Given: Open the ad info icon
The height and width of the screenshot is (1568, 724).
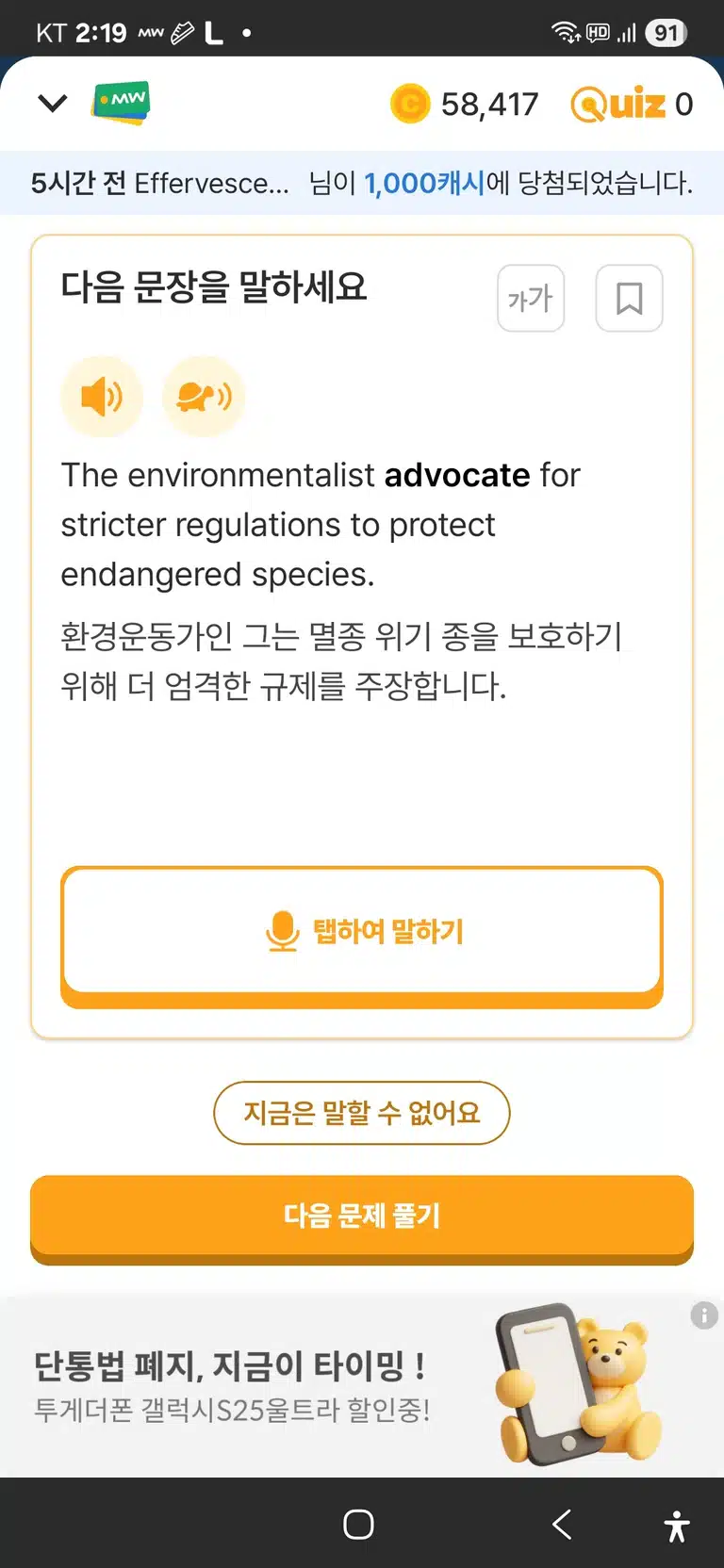Looking at the screenshot, I should 704,1315.
